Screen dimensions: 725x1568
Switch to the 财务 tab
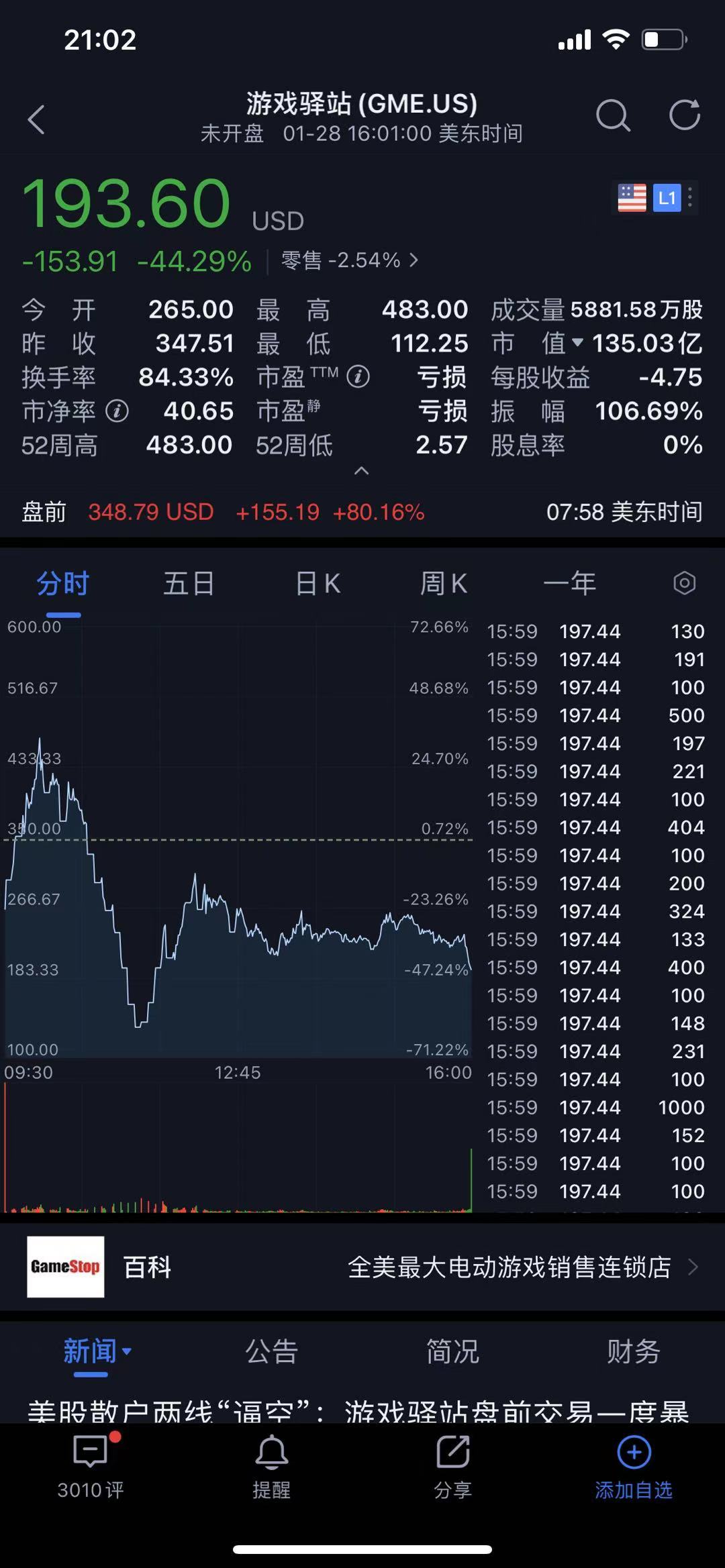tap(633, 1351)
